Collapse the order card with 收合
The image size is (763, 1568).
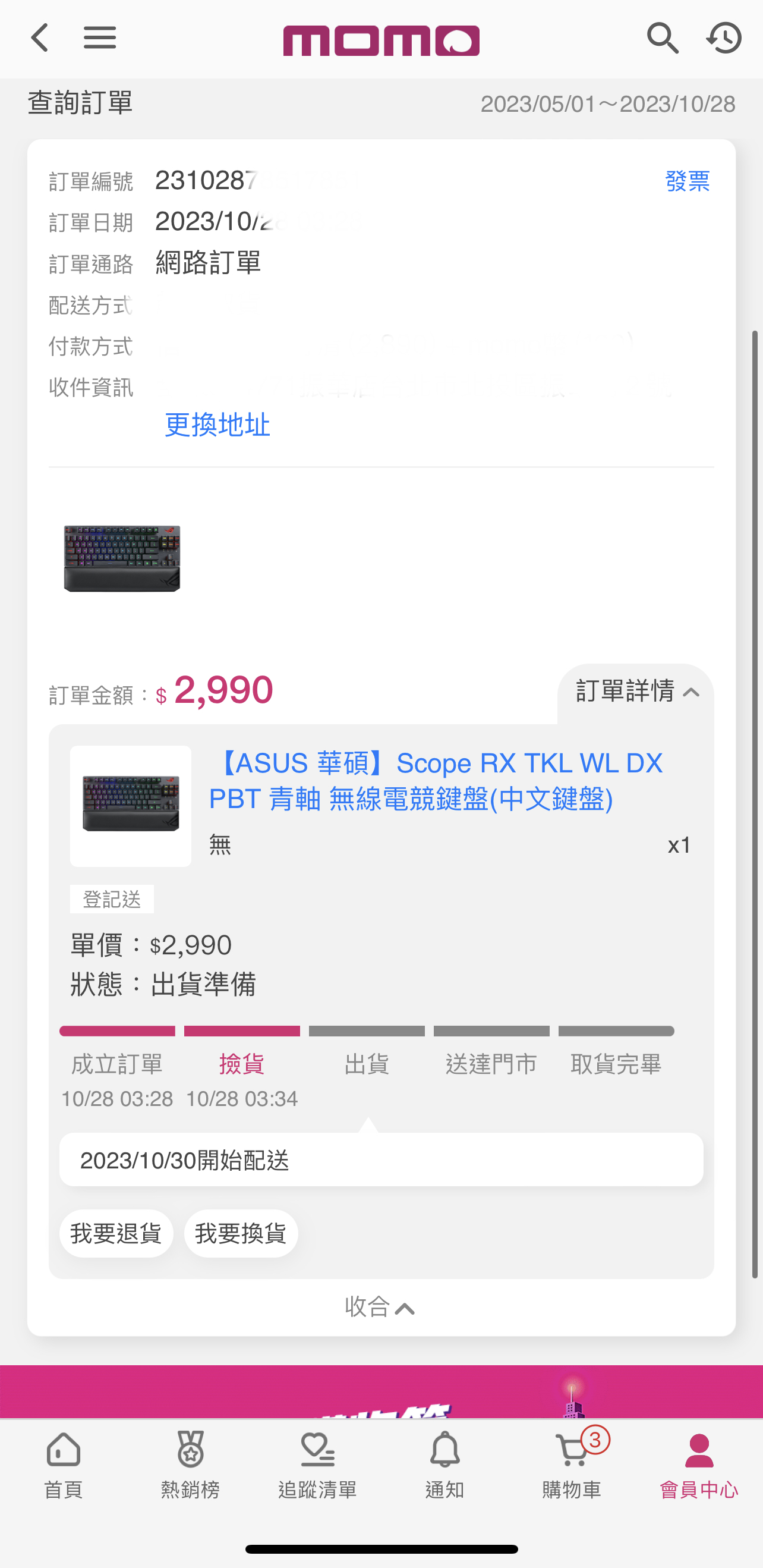pyautogui.click(x=381, y=1307)
